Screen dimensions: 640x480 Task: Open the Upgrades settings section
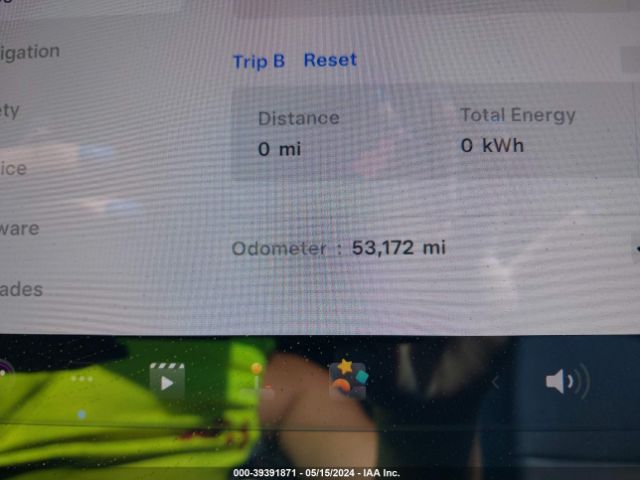[22, 289]
